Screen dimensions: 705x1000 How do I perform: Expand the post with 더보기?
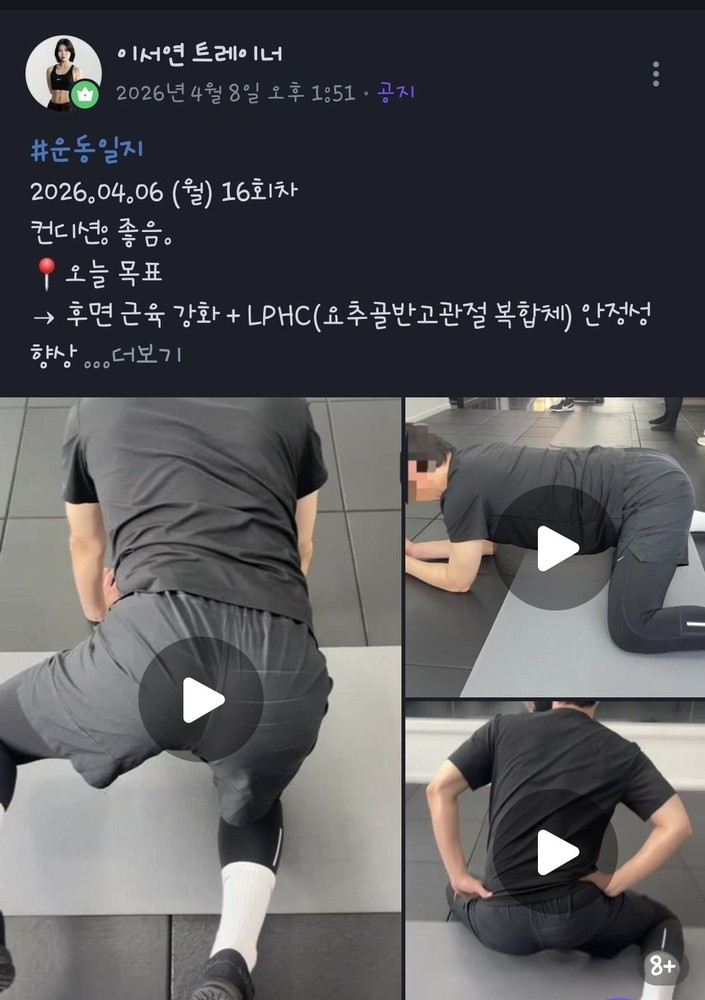pos(147,355)
